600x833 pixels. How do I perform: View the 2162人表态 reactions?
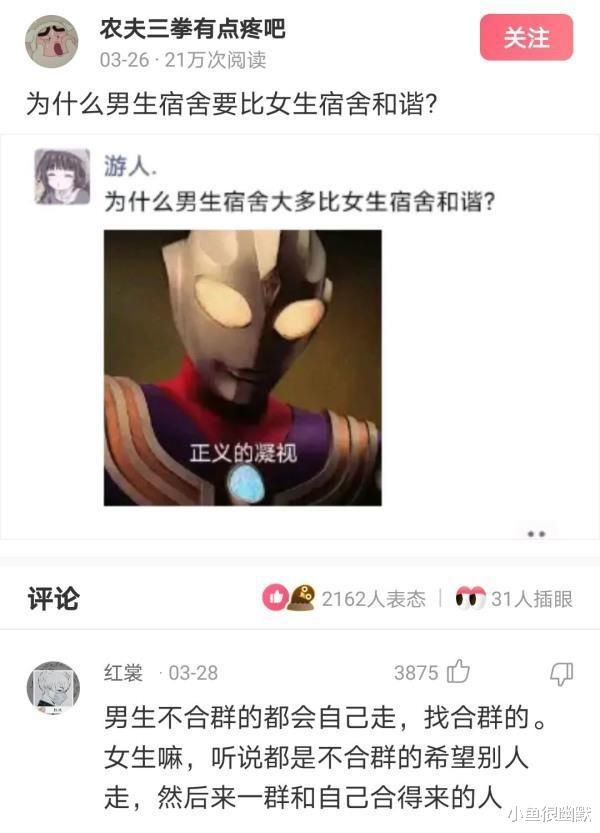coord(344,598)
